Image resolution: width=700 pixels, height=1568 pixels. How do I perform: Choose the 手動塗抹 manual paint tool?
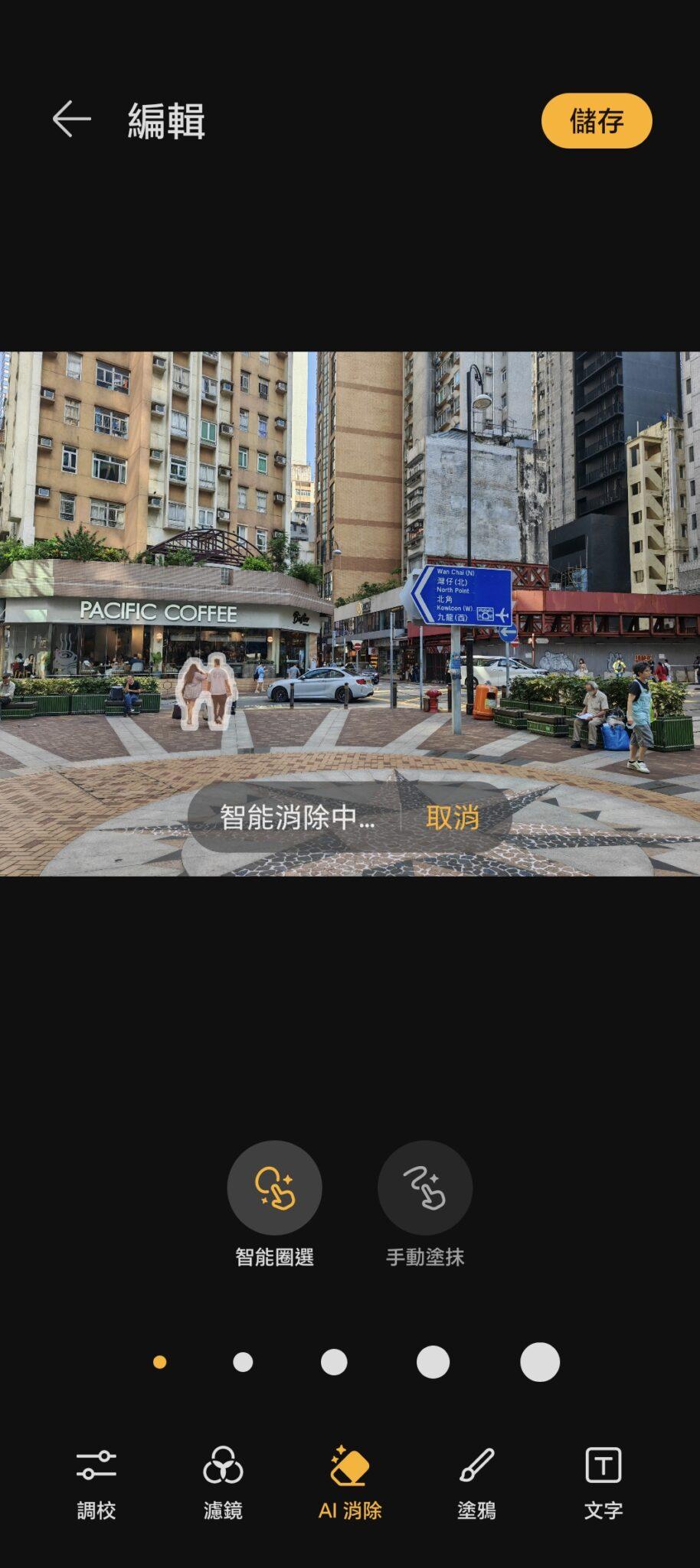424,1187
